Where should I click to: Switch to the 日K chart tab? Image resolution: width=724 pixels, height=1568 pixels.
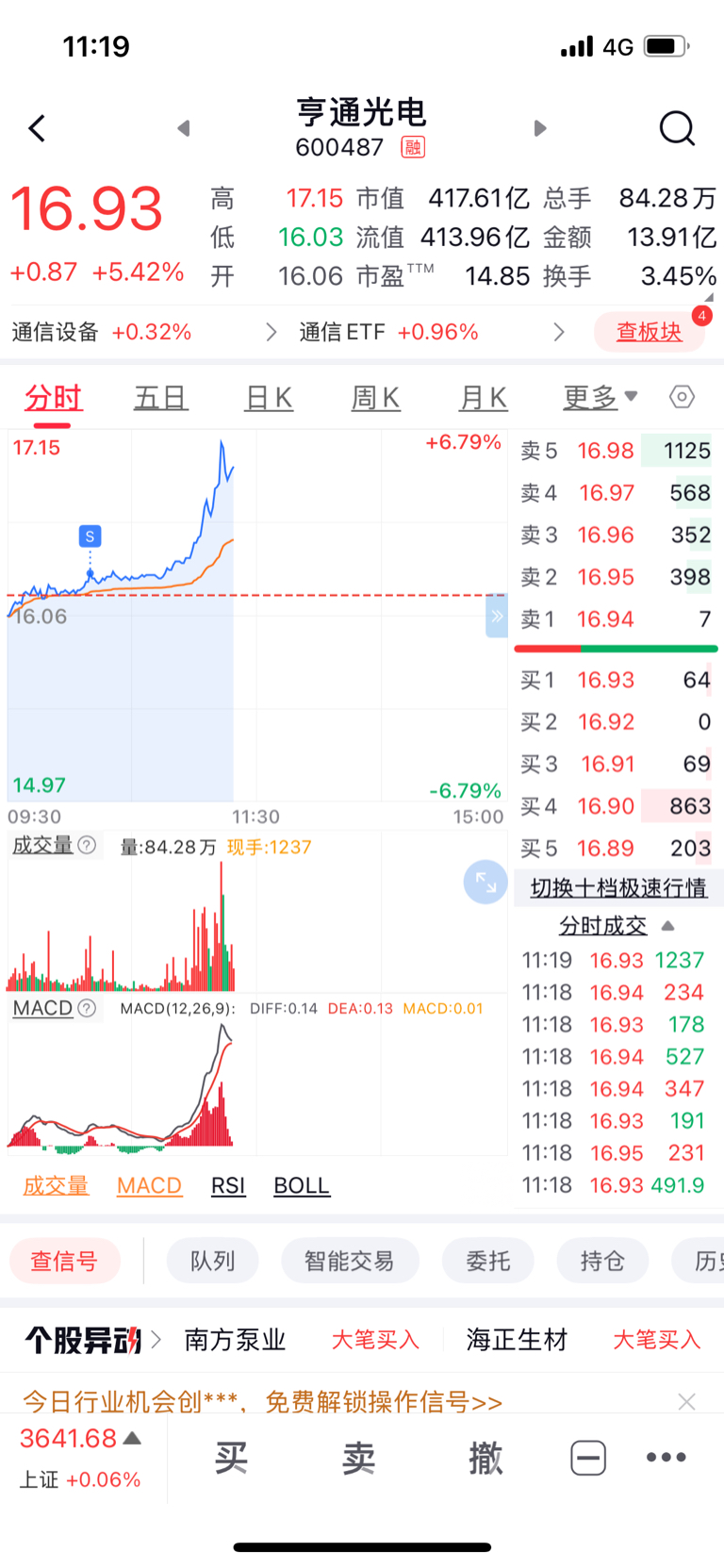[269, 398]
